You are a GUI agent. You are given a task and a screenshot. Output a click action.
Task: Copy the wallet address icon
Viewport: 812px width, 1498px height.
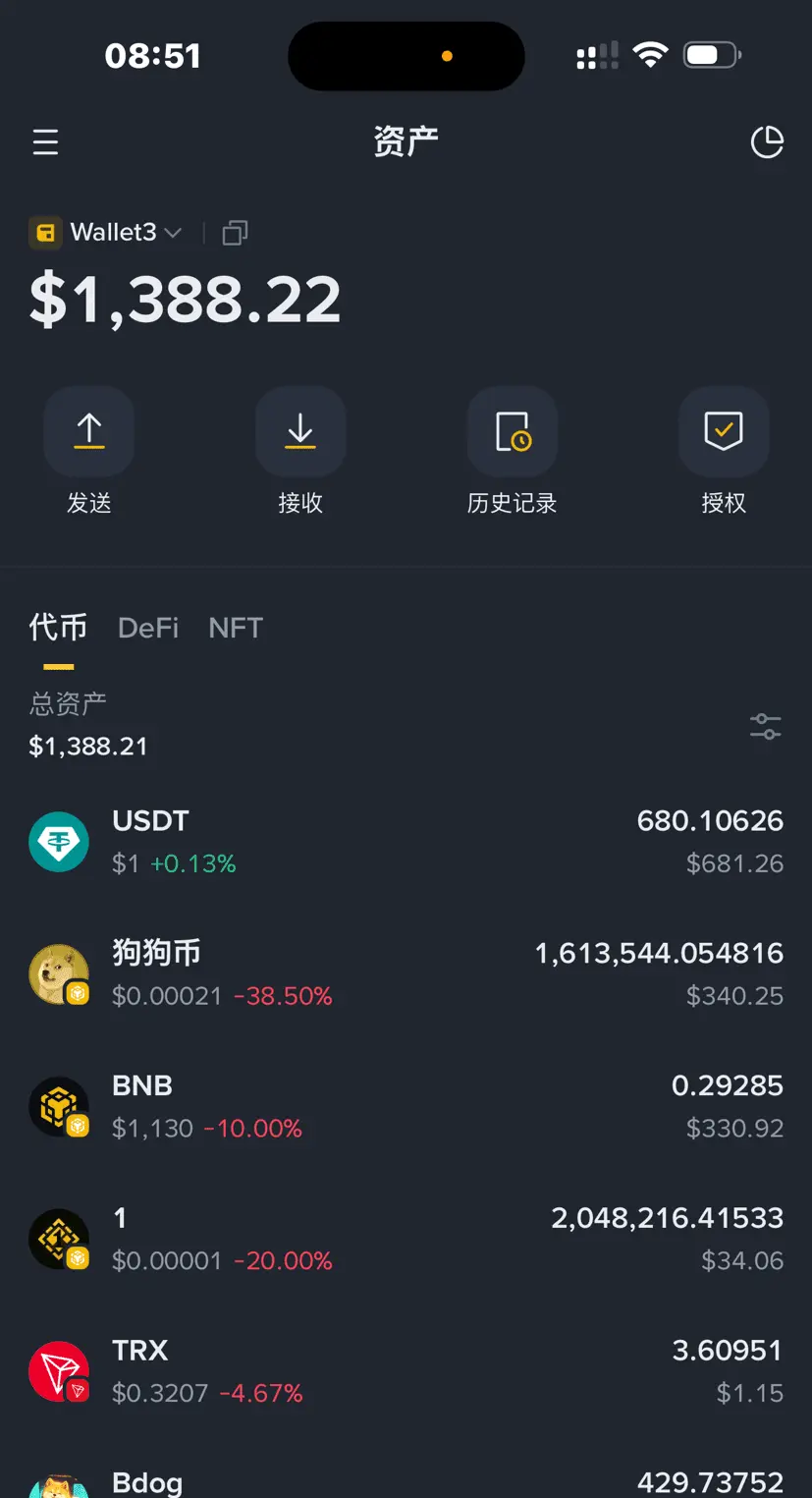235,233
